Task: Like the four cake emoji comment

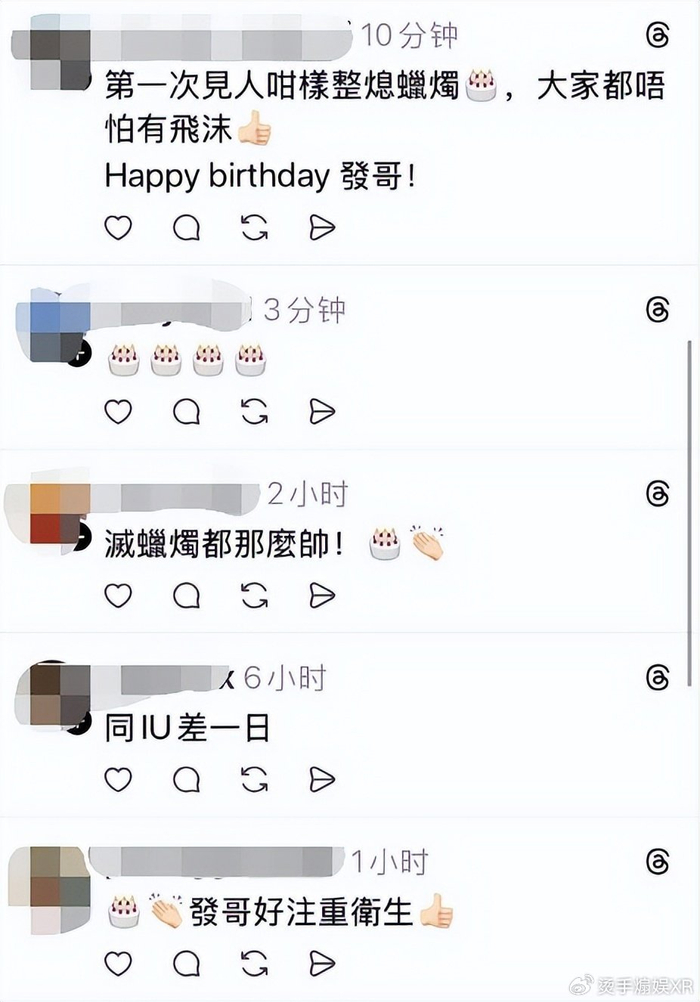Action: click(118, 412)
